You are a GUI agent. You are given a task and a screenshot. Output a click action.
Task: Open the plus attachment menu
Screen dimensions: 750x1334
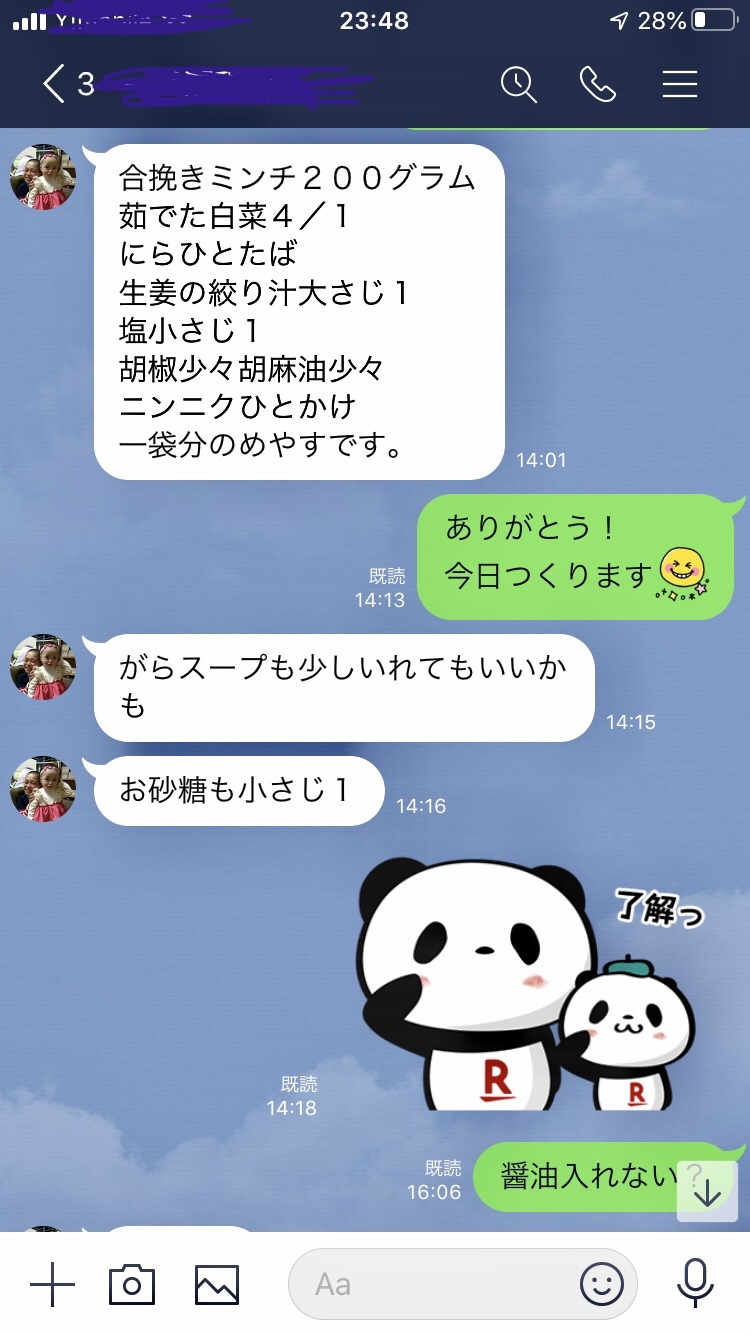tap(52, 1283)
